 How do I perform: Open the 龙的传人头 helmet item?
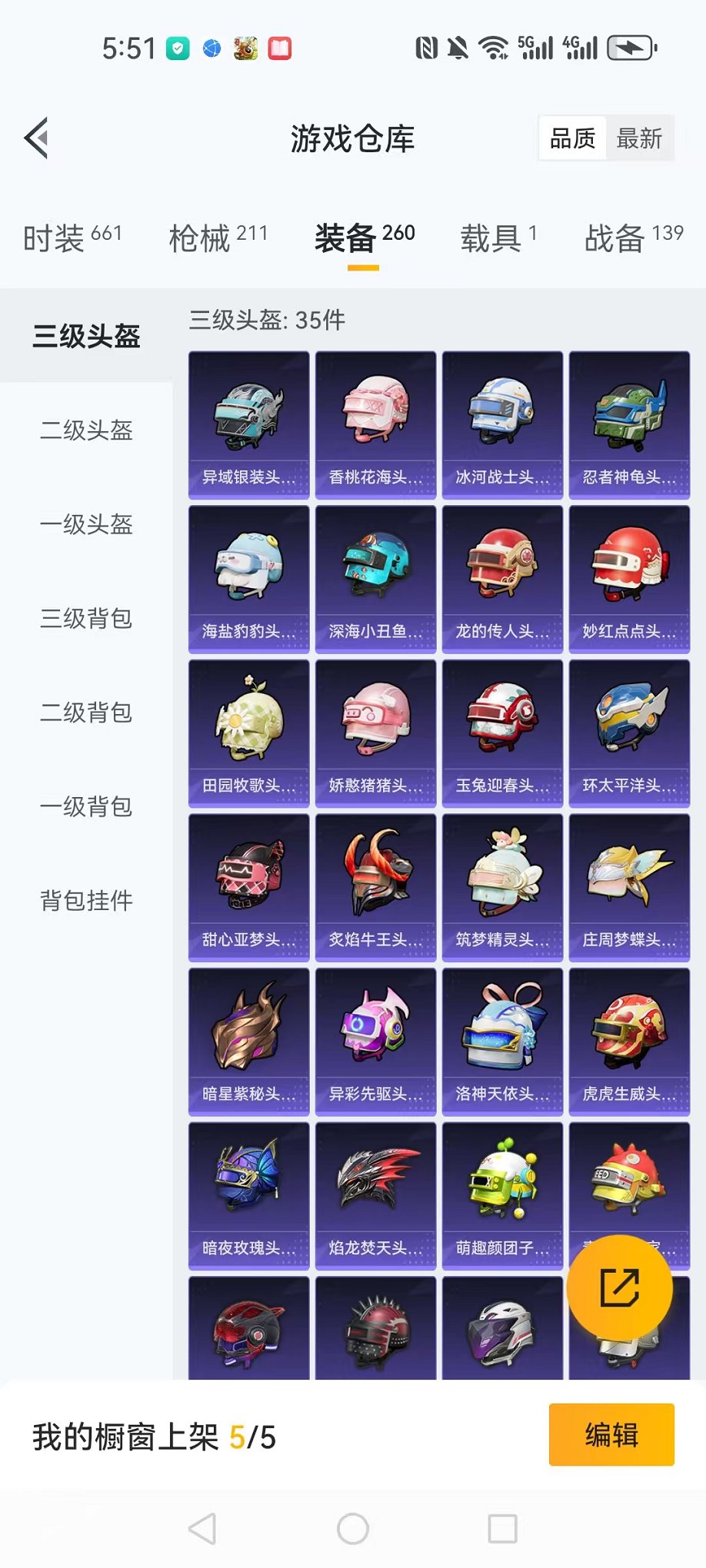tap(501, 576)
